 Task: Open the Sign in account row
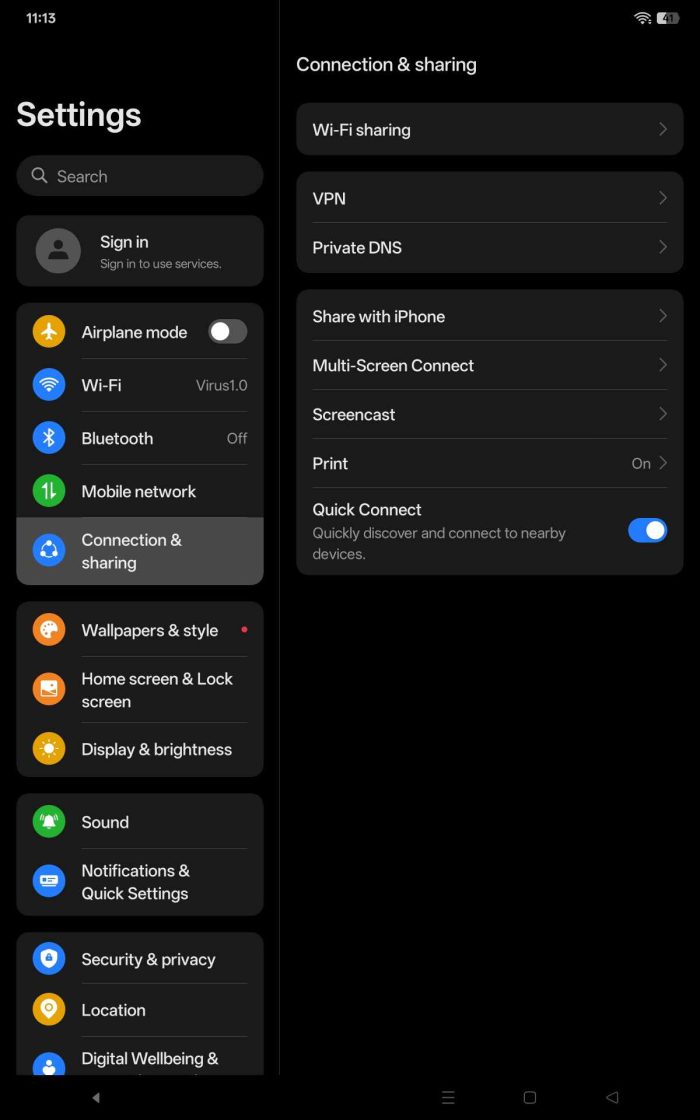click(x=140, y=251)
